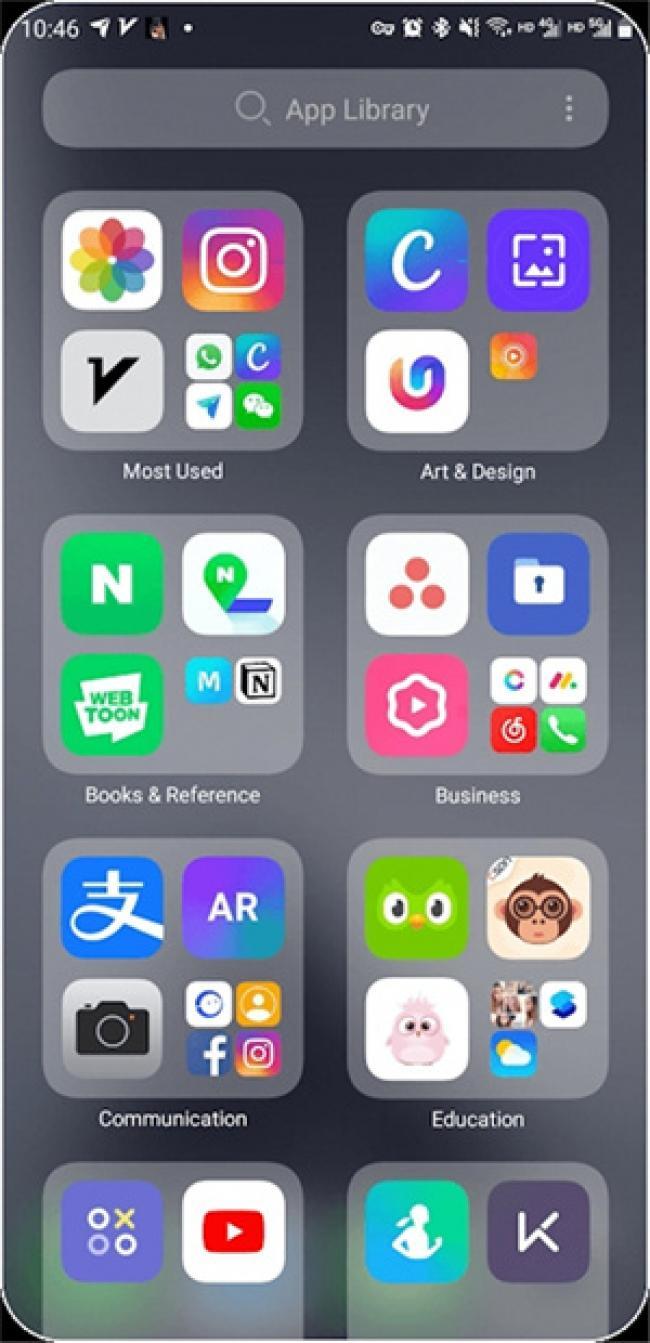This screenshot has width=650, height=1343.
Task: Open Instagram from Most Used
Action: (x=233, y=260)
